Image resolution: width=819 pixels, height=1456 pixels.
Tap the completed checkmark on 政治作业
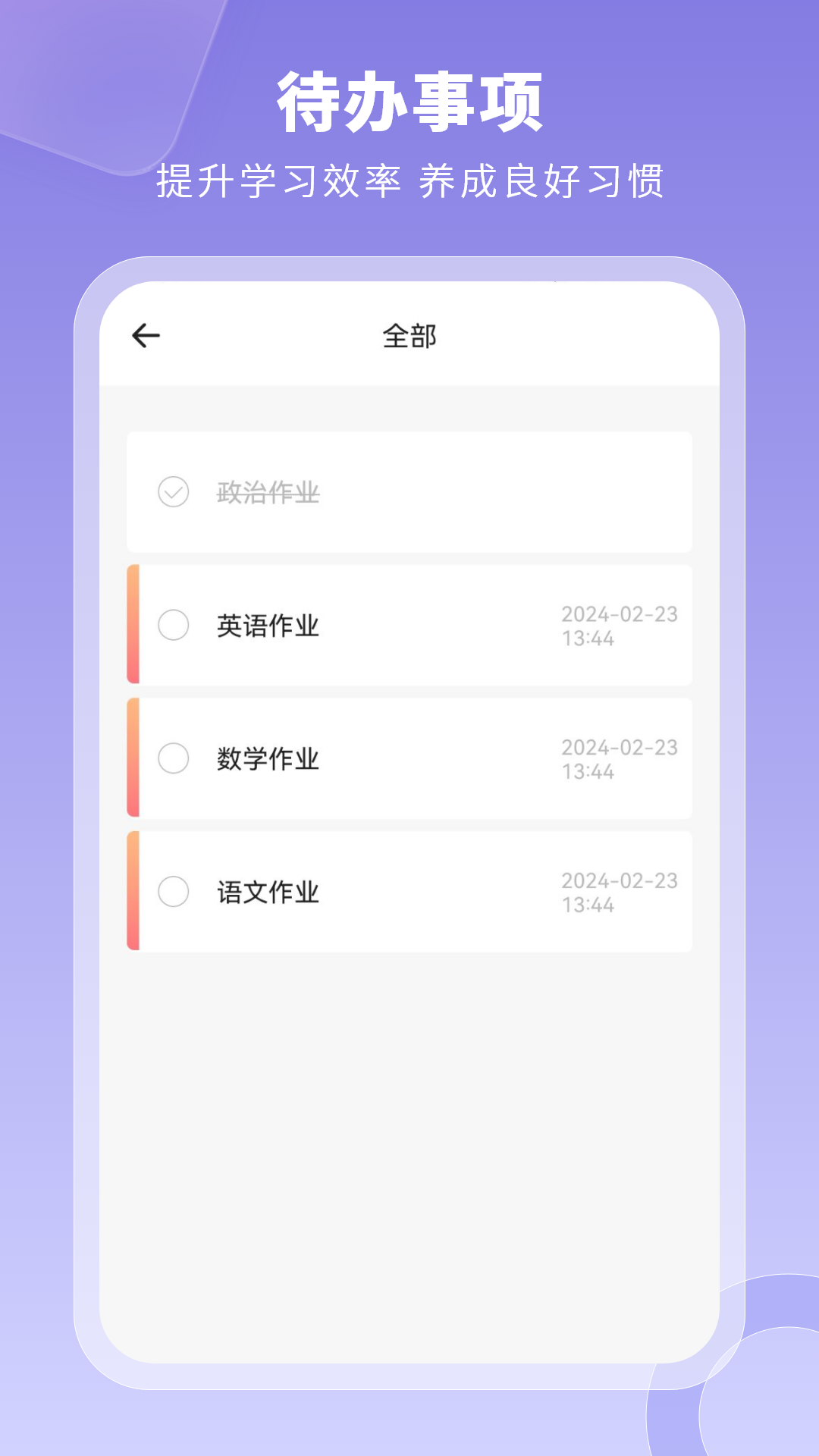tap(174, 492)
